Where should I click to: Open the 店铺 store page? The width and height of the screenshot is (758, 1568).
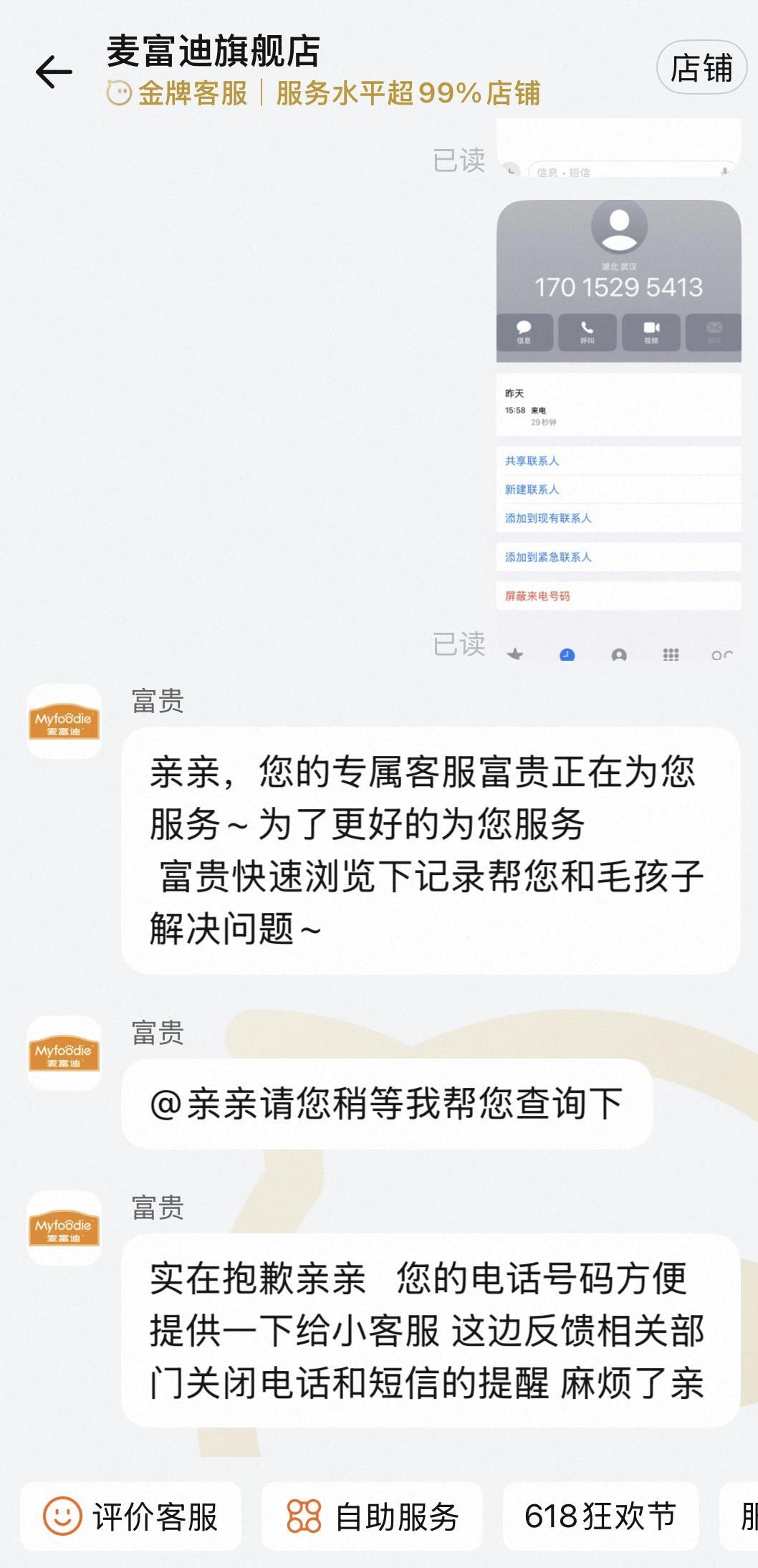click(701, 69)
